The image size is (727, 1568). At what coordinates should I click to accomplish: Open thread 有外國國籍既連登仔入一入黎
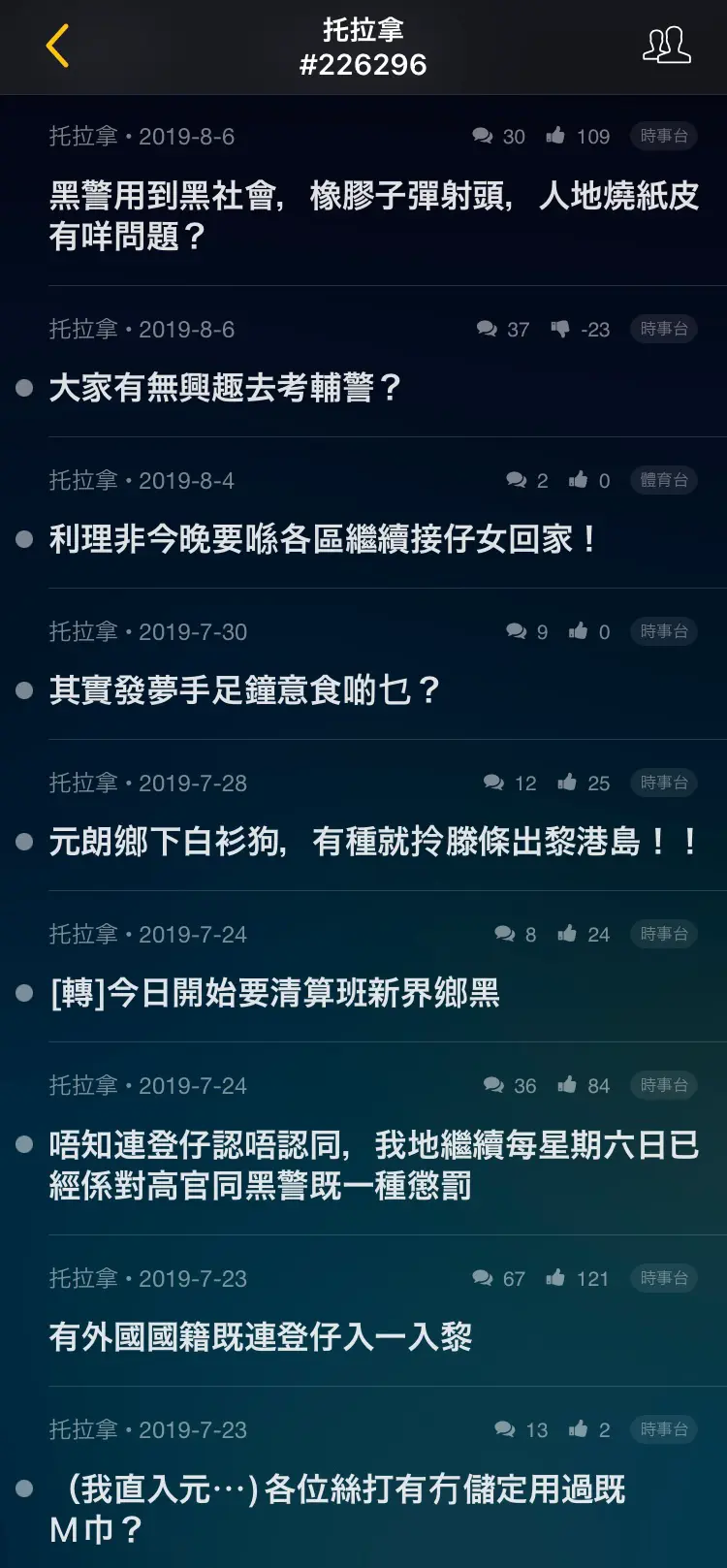261,1337
